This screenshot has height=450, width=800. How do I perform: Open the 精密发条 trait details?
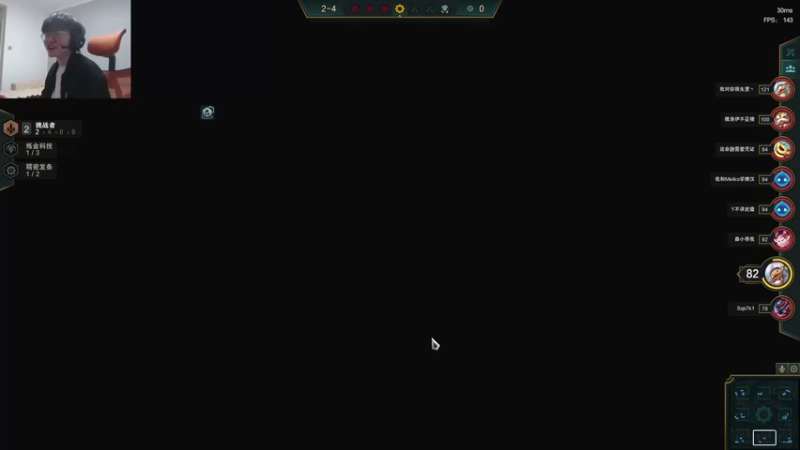click(x=38, y=170)
